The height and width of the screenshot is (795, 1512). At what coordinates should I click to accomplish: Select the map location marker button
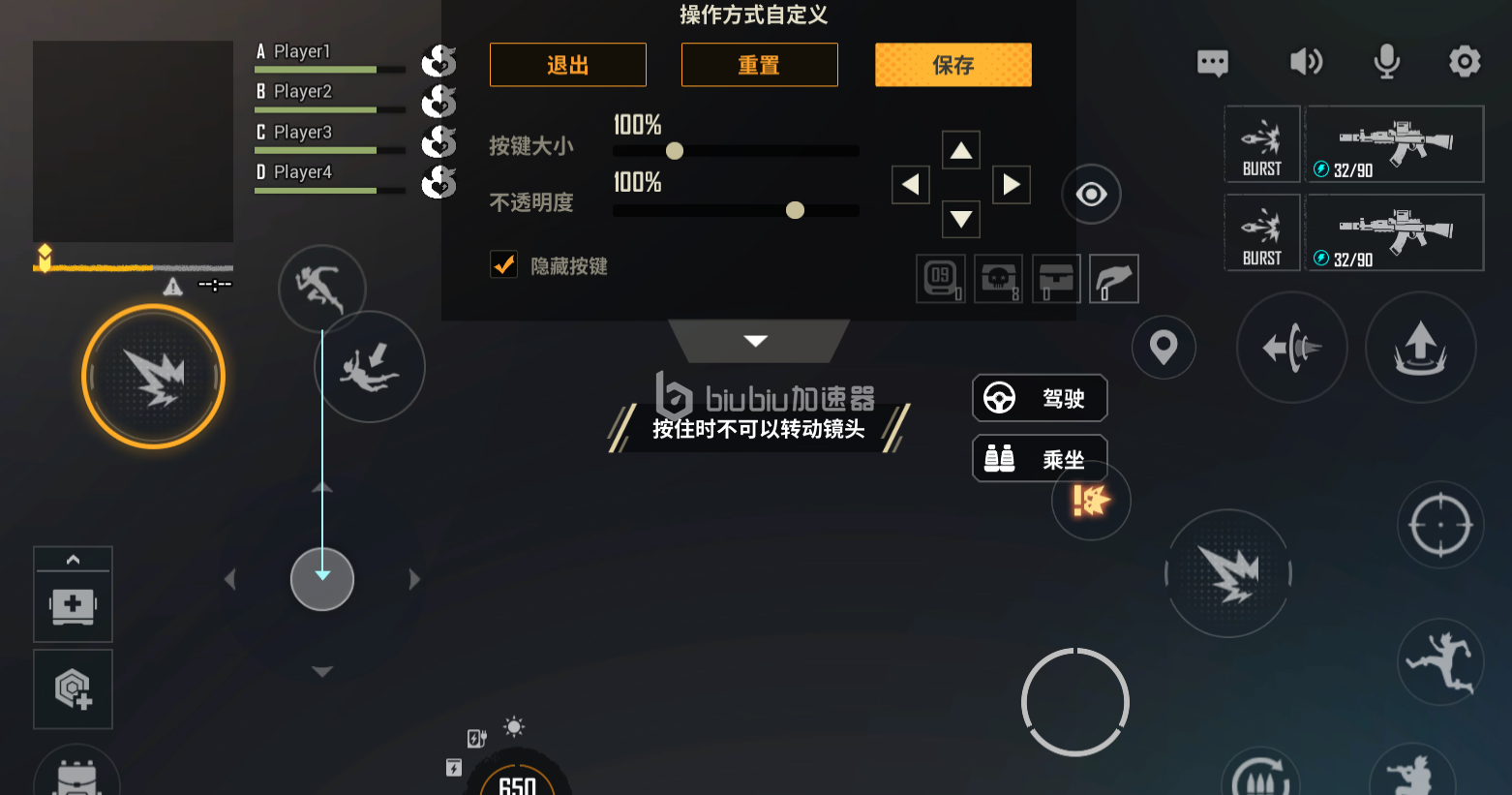(1164, 347)
